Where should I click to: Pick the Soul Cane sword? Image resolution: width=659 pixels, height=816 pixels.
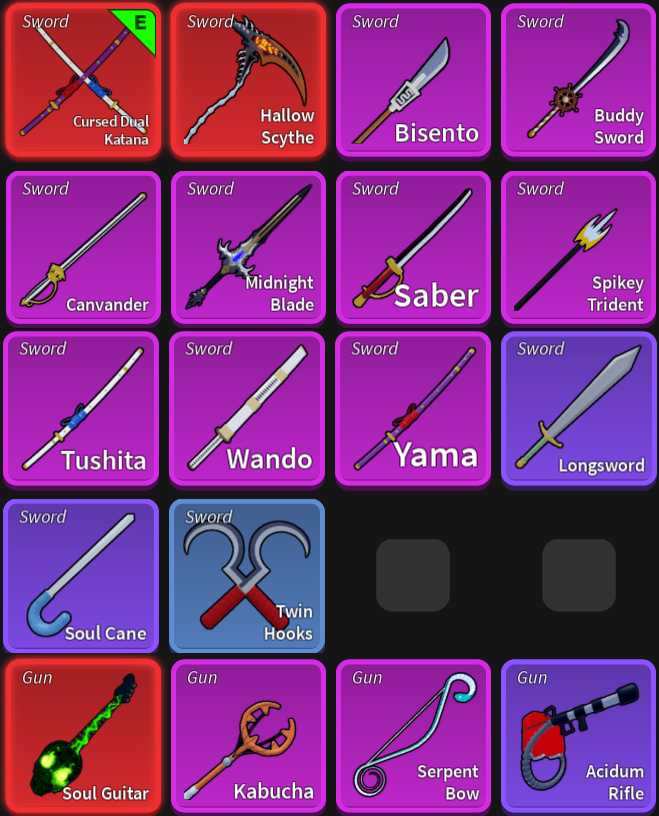[x=83, y=576]
